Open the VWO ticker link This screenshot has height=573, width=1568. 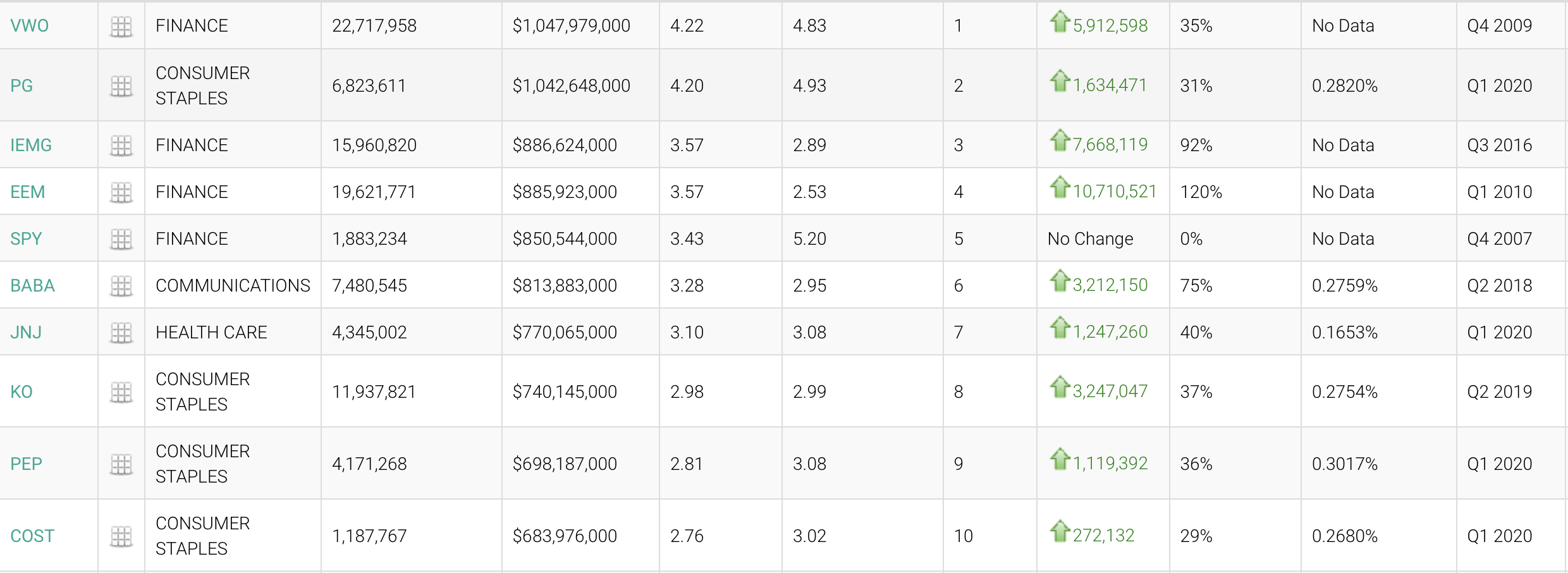pos(30,26)
